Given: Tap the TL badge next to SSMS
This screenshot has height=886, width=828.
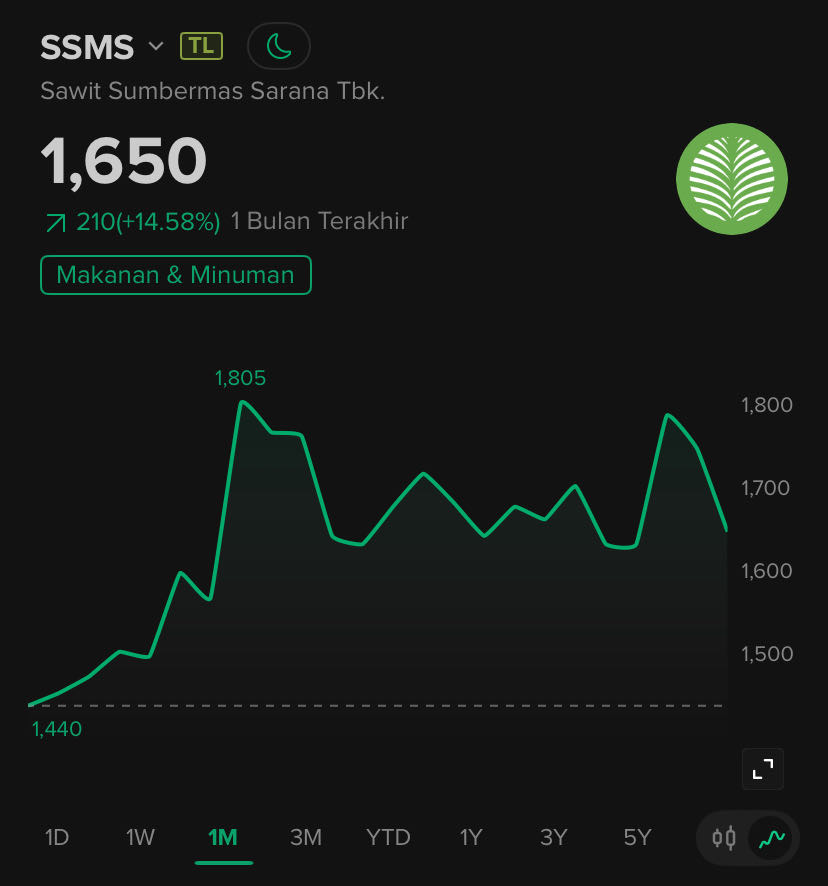Looking at the screenshot, I should (201, 45).
